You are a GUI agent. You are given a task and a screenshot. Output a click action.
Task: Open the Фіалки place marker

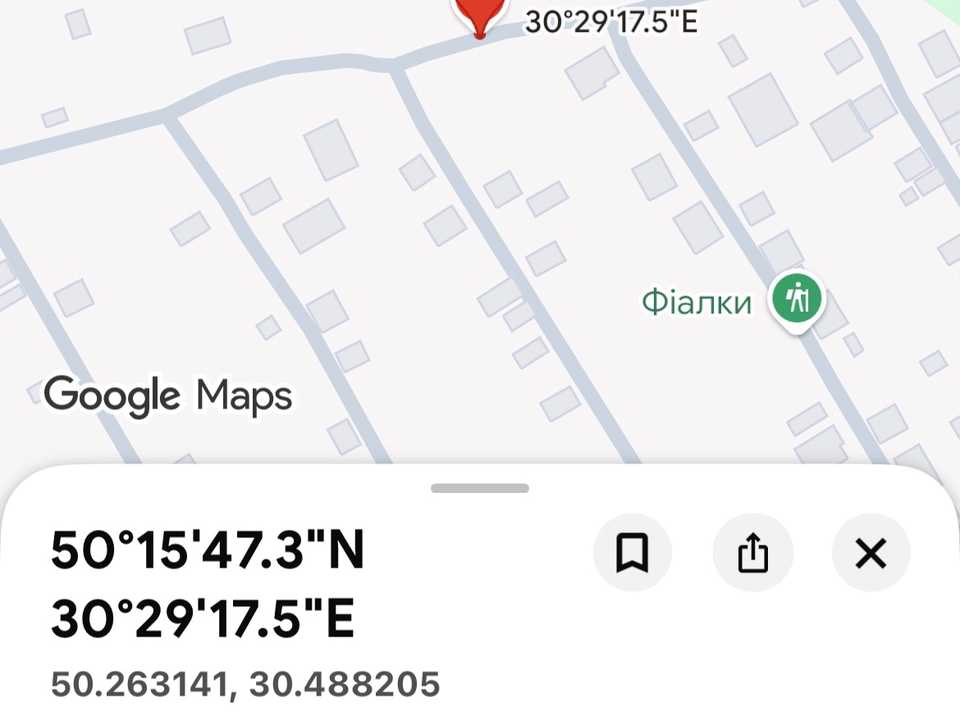click(x=797, y=302)
